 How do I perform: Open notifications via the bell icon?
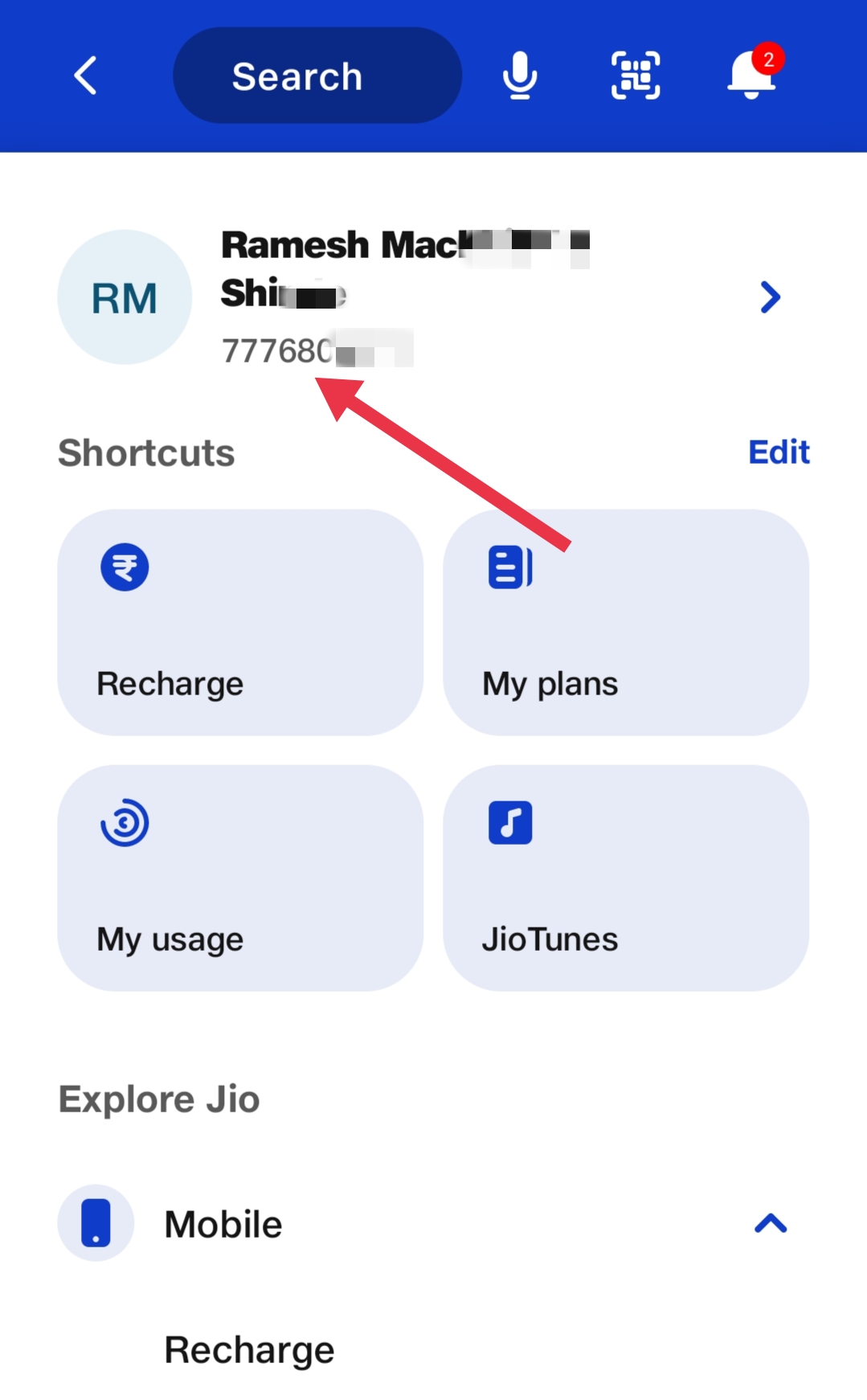pyautogui.click(x=749, y=76)
